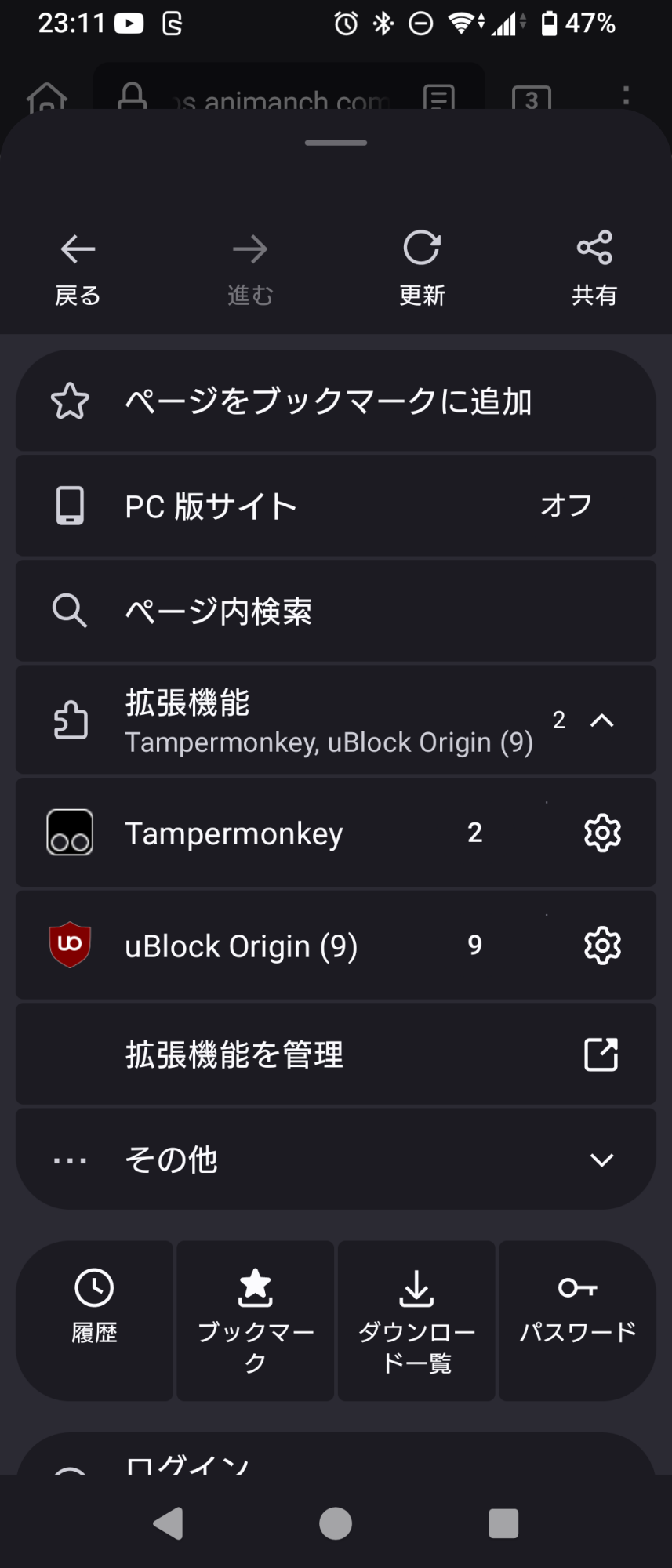This screenshot has height=1568, width=672.
Task: Open Tampermonkey settings gear
Action: click(x=602, y=833)
